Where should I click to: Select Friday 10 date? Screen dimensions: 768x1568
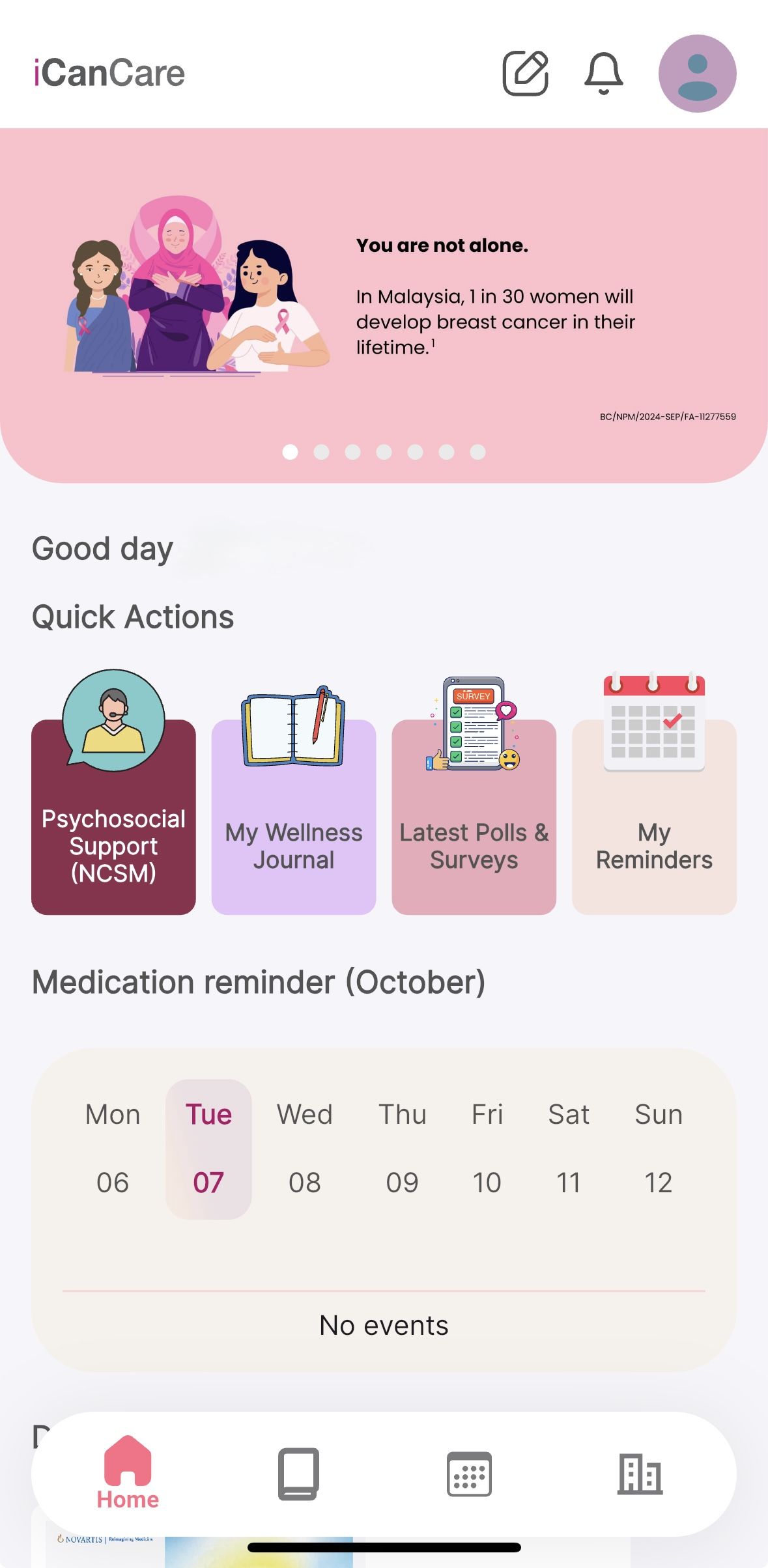[x=487, y=1149]
